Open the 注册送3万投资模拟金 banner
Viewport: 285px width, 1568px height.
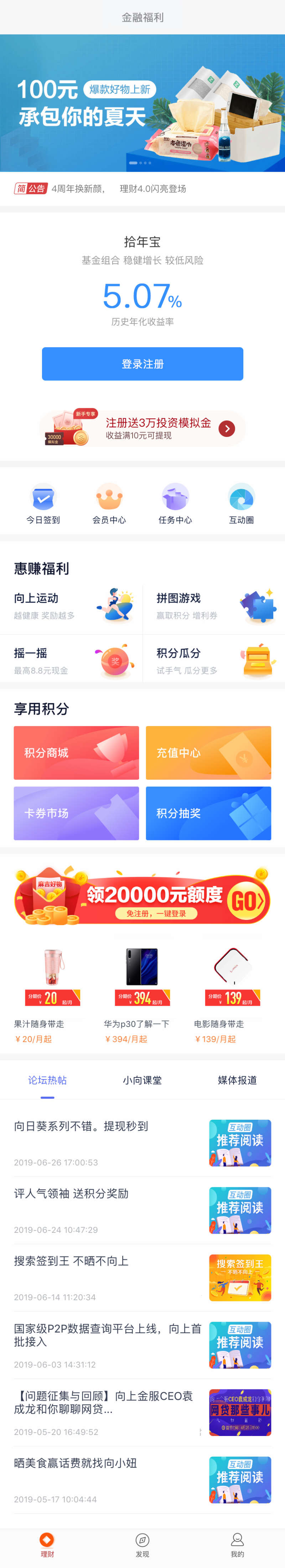pyautogui.click(x=142, y=428)
